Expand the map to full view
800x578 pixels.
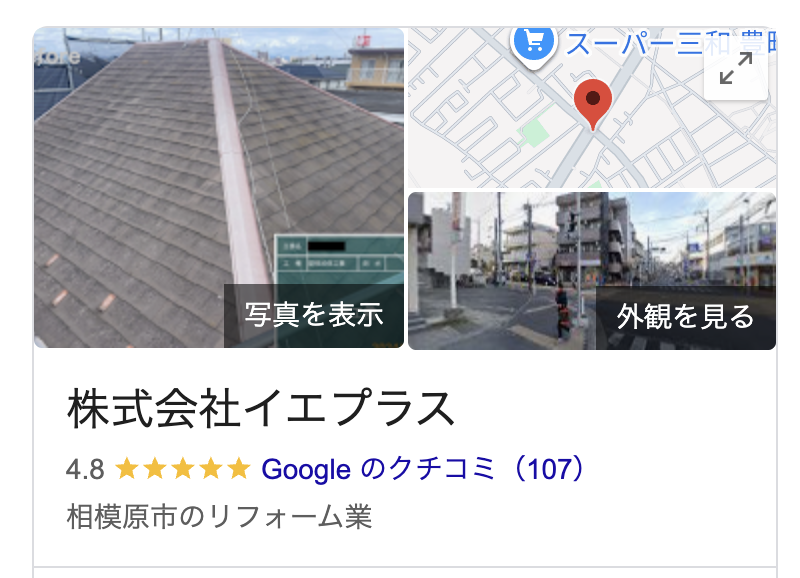click(x=736, y=69)
